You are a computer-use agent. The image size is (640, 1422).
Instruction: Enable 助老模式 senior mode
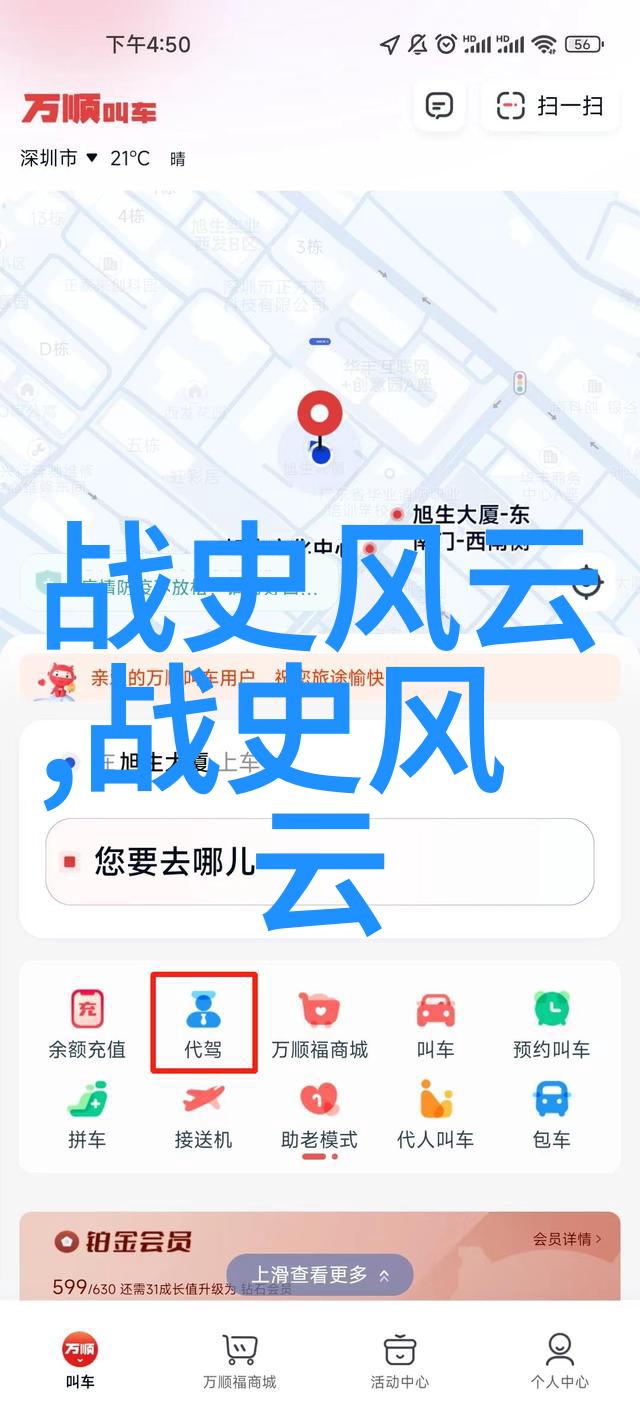point(320,1114)
